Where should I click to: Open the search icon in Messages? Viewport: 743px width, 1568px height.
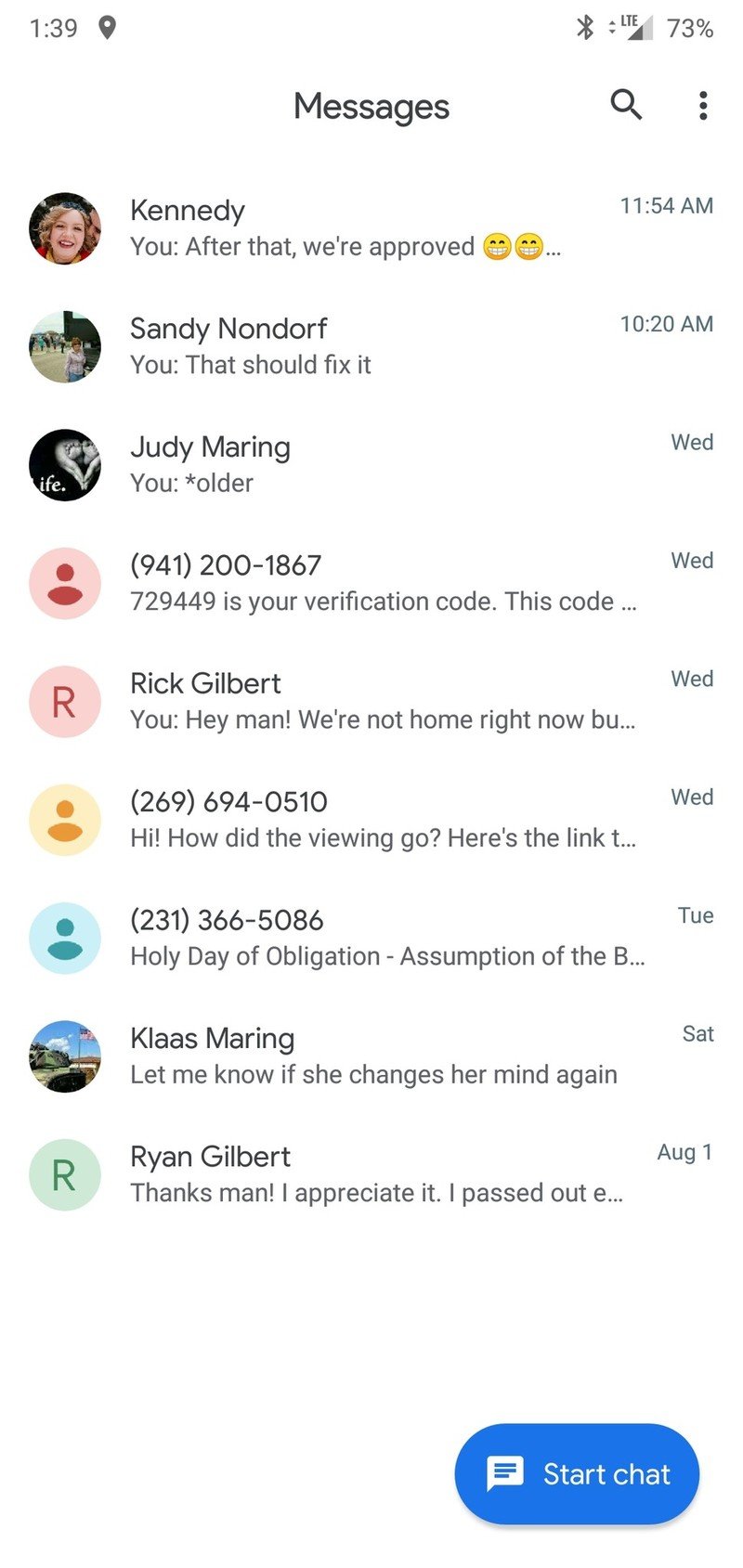pos(626,105)
